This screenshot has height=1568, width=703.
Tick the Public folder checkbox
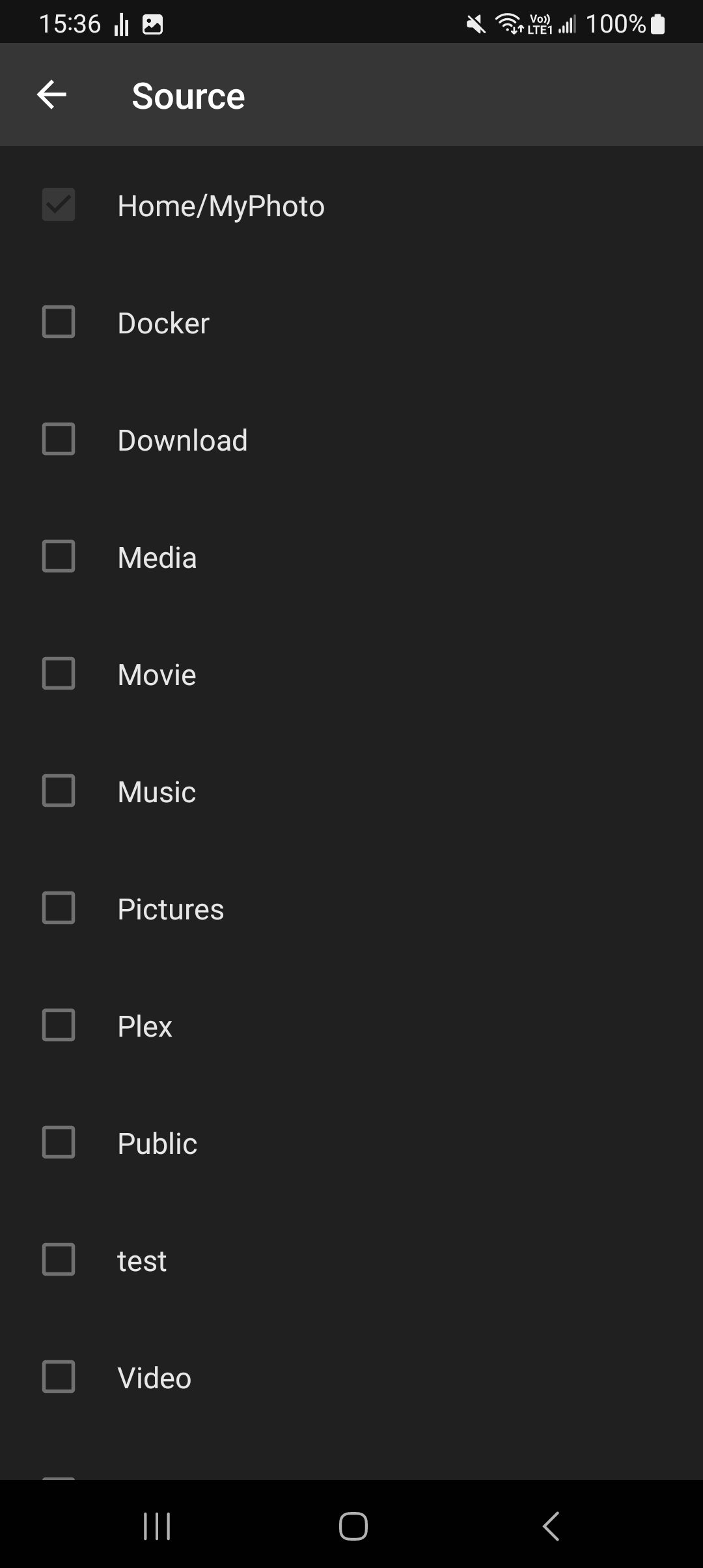coord(59,1142)
